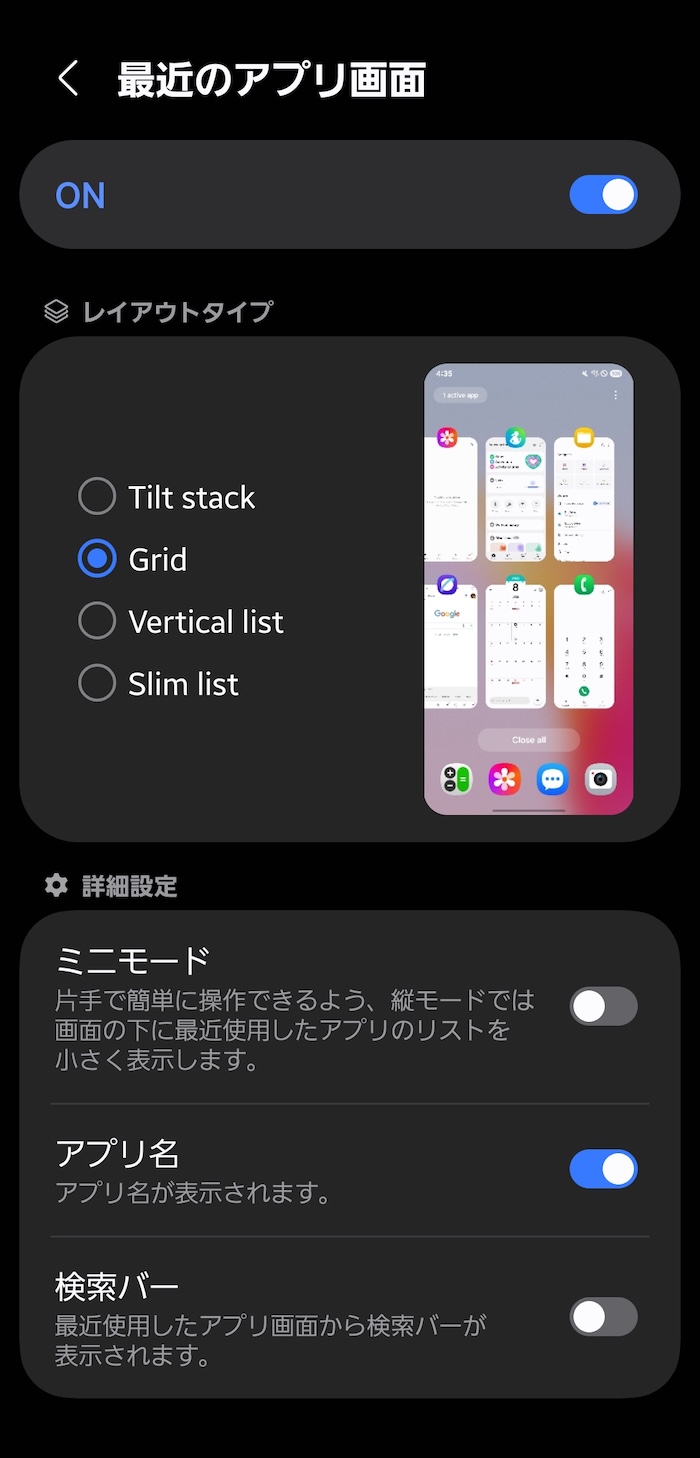Viewport: 700px width, 1458px height.
Task: Turn on the 検索バー switch
Action: tap(603, 1317)
